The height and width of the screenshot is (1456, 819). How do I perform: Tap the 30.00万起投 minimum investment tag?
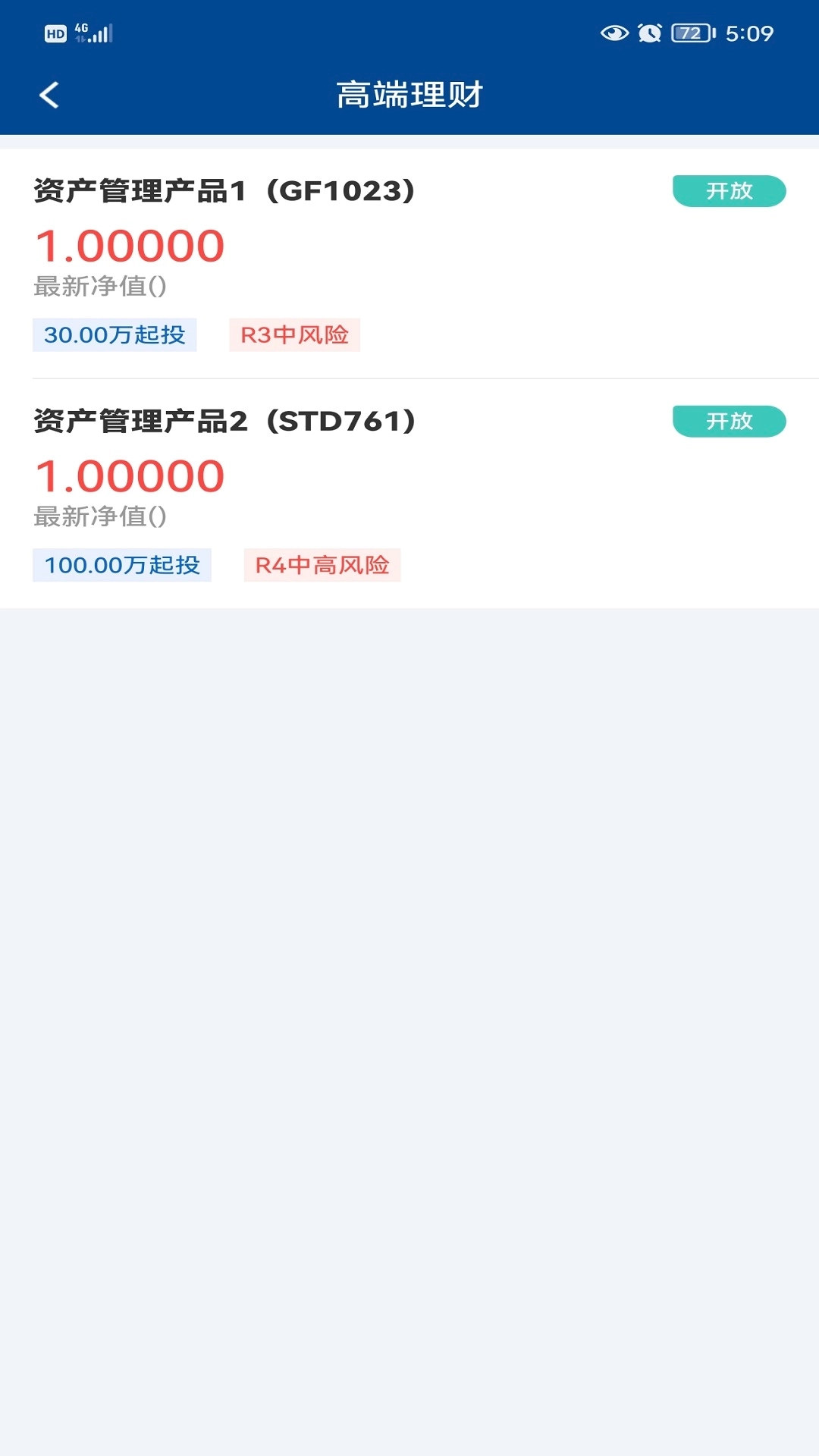pyautogui.click(x=114, y=335)
